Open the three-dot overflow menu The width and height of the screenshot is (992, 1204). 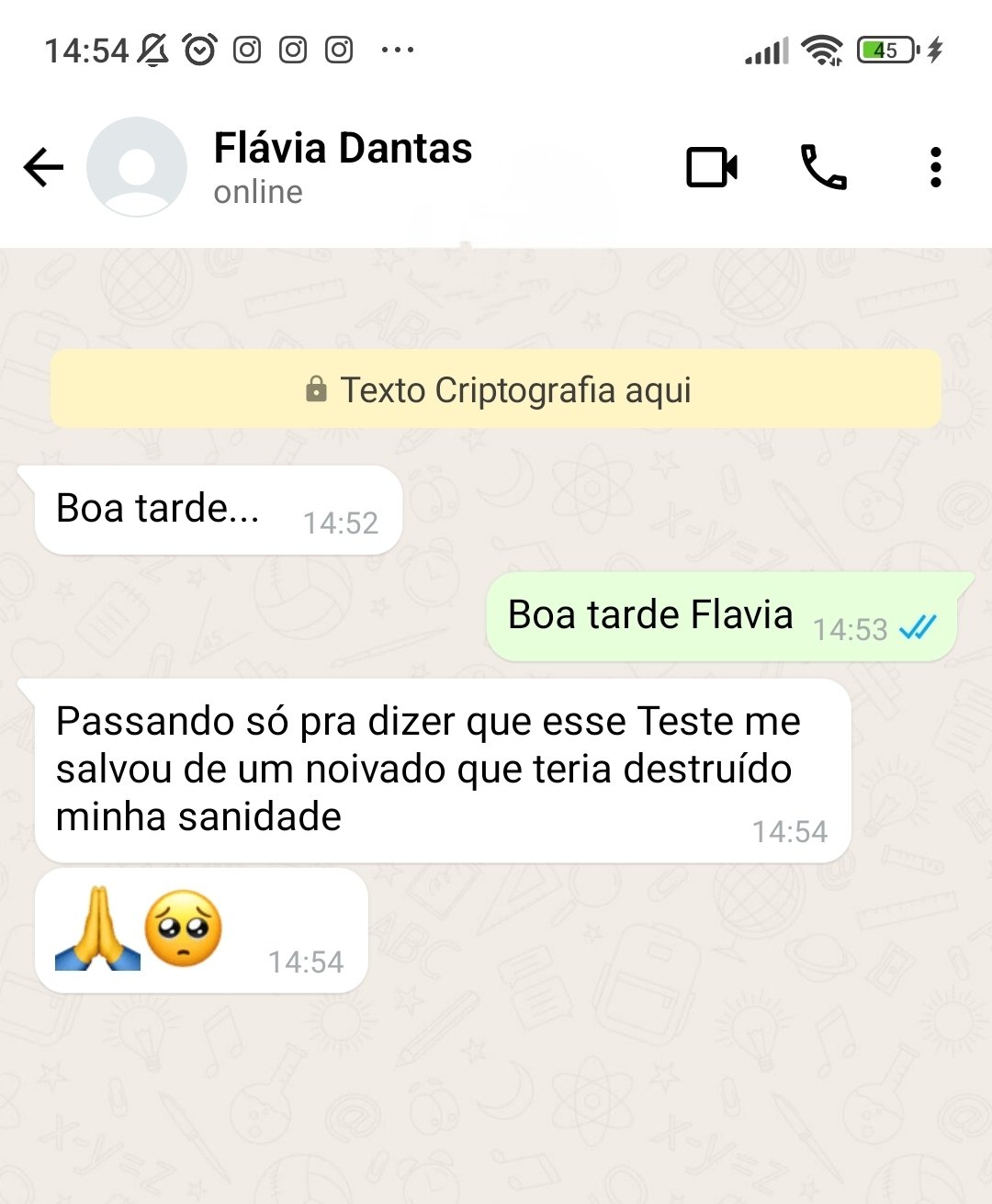(935, 167)
